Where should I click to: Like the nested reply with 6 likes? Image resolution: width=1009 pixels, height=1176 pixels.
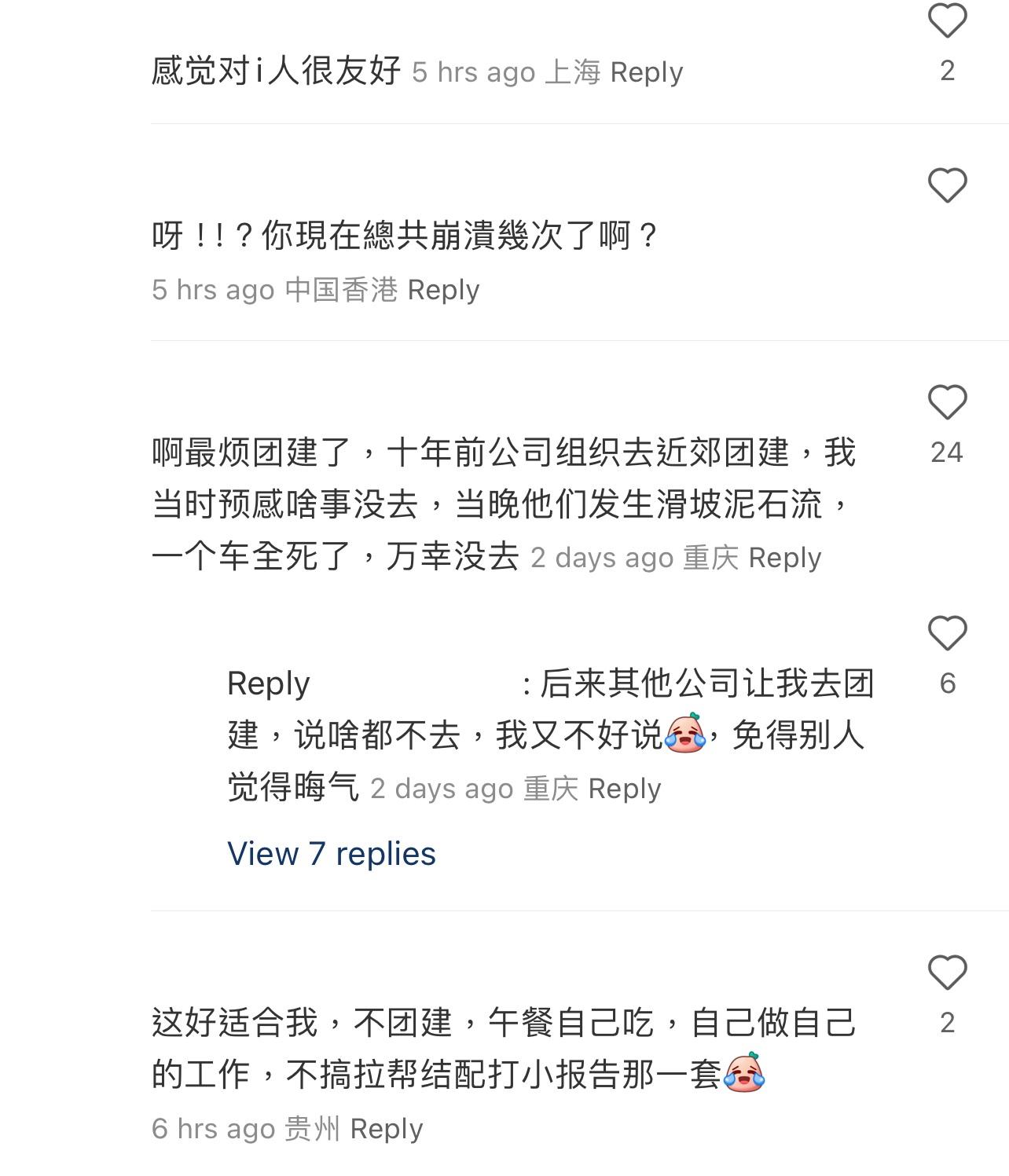(947, 633)
